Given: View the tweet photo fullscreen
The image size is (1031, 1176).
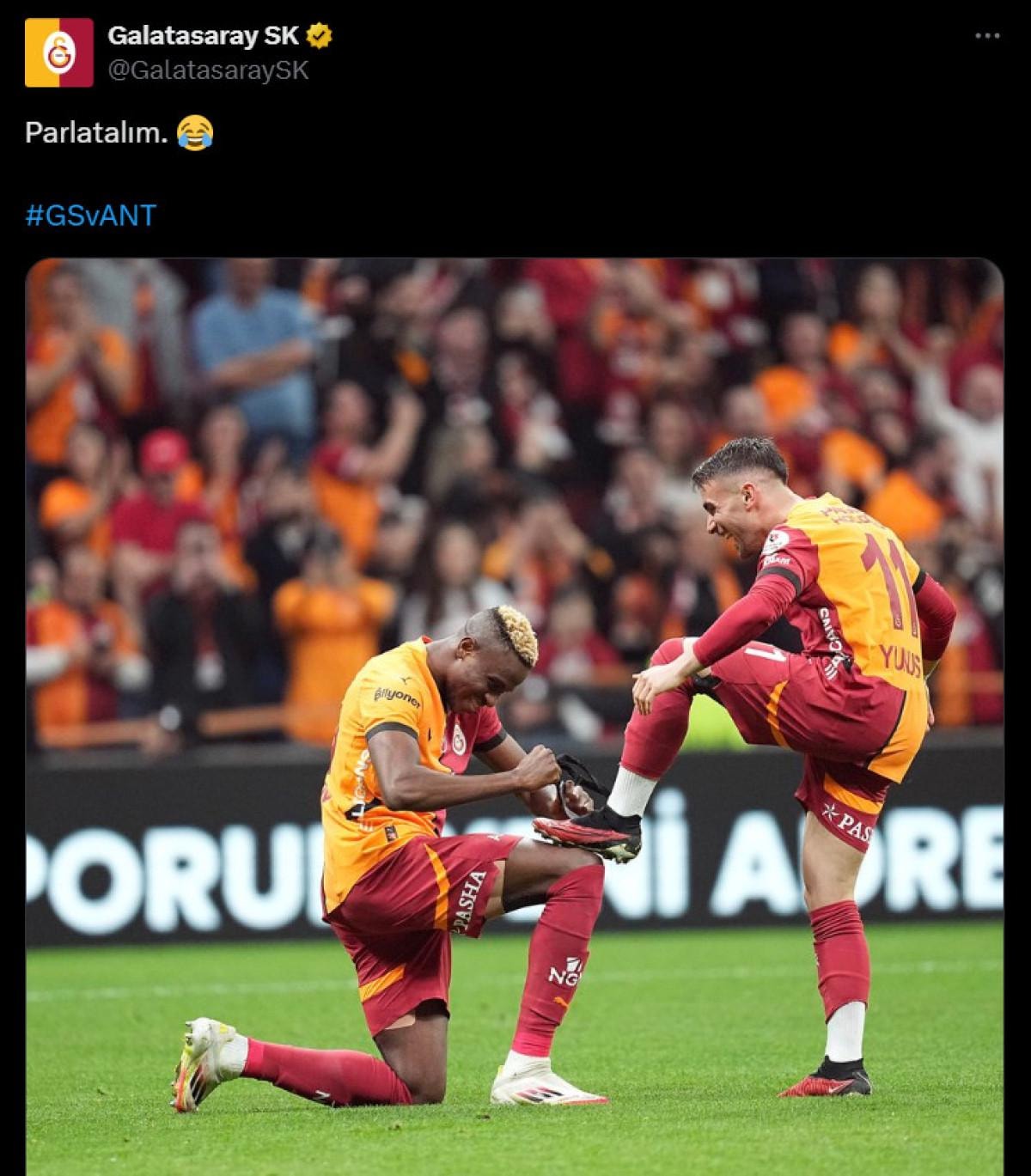Looking at the screenshot, I should tap(514, 713).
